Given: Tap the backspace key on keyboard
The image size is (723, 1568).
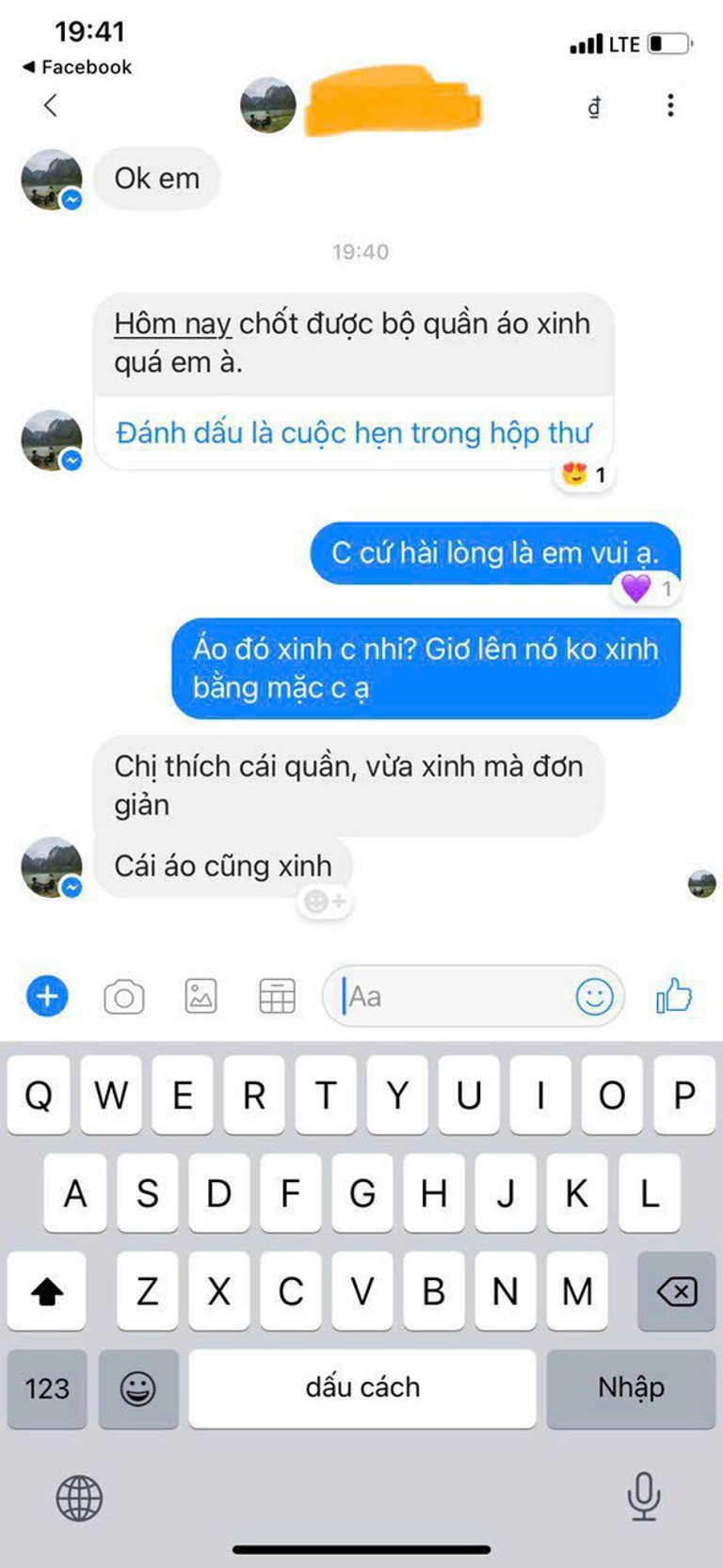Looking at the screenshot, I should pyautogui.click(x=676, y=1291).
